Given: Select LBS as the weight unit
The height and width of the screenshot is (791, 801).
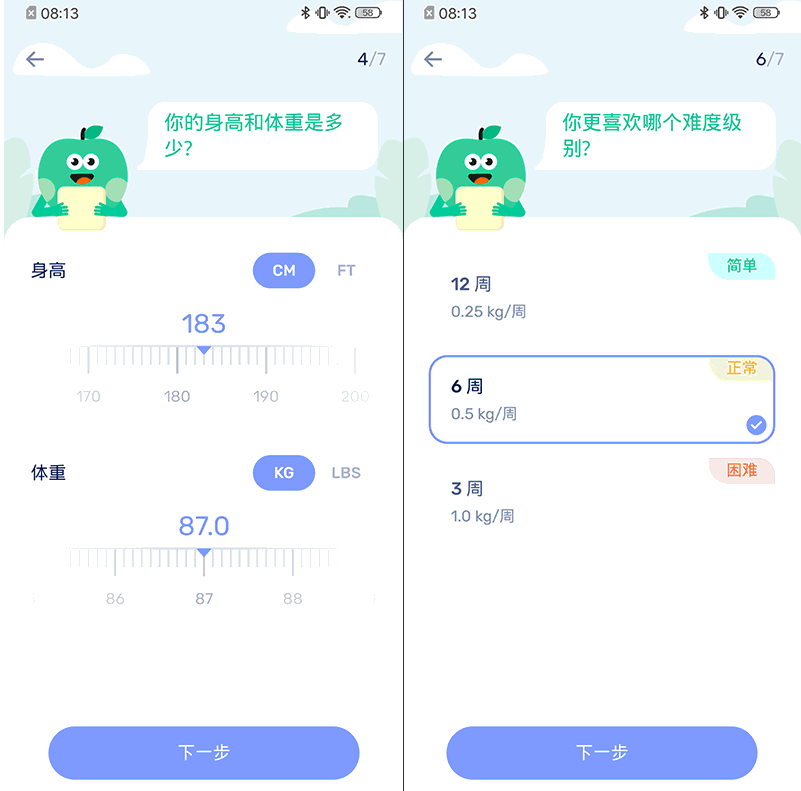Looking at the screenshot, I should [x=346, y=473].
